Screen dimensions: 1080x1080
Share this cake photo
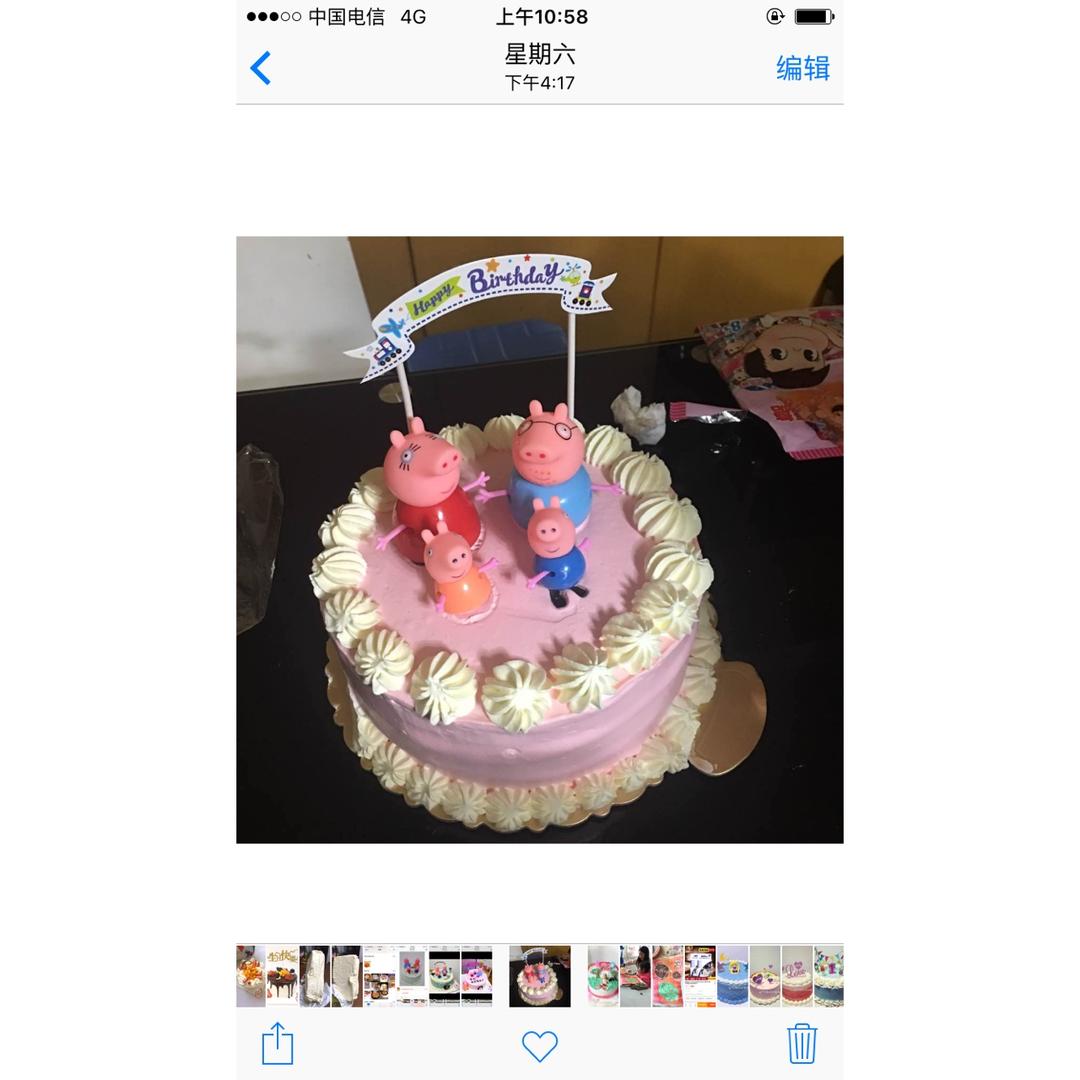[x=277, y=1043]
